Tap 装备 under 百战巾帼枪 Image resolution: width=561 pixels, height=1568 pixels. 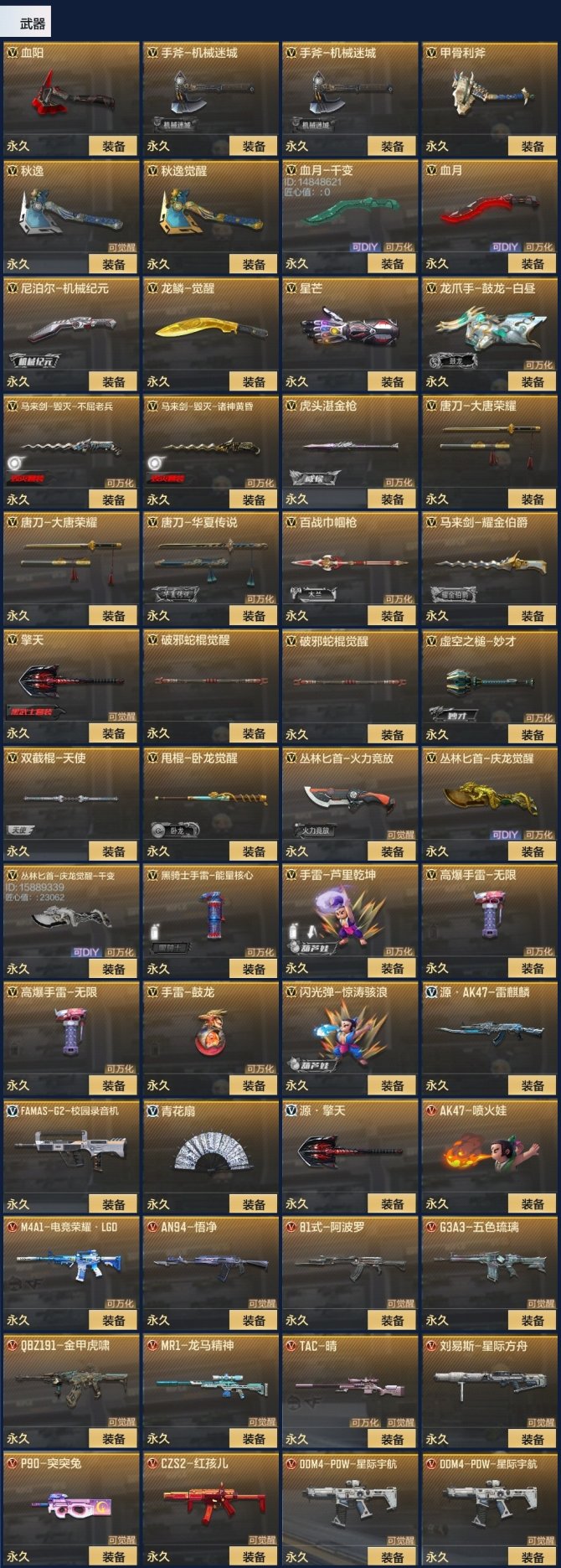pyautogui.click(x=393, y=616)
